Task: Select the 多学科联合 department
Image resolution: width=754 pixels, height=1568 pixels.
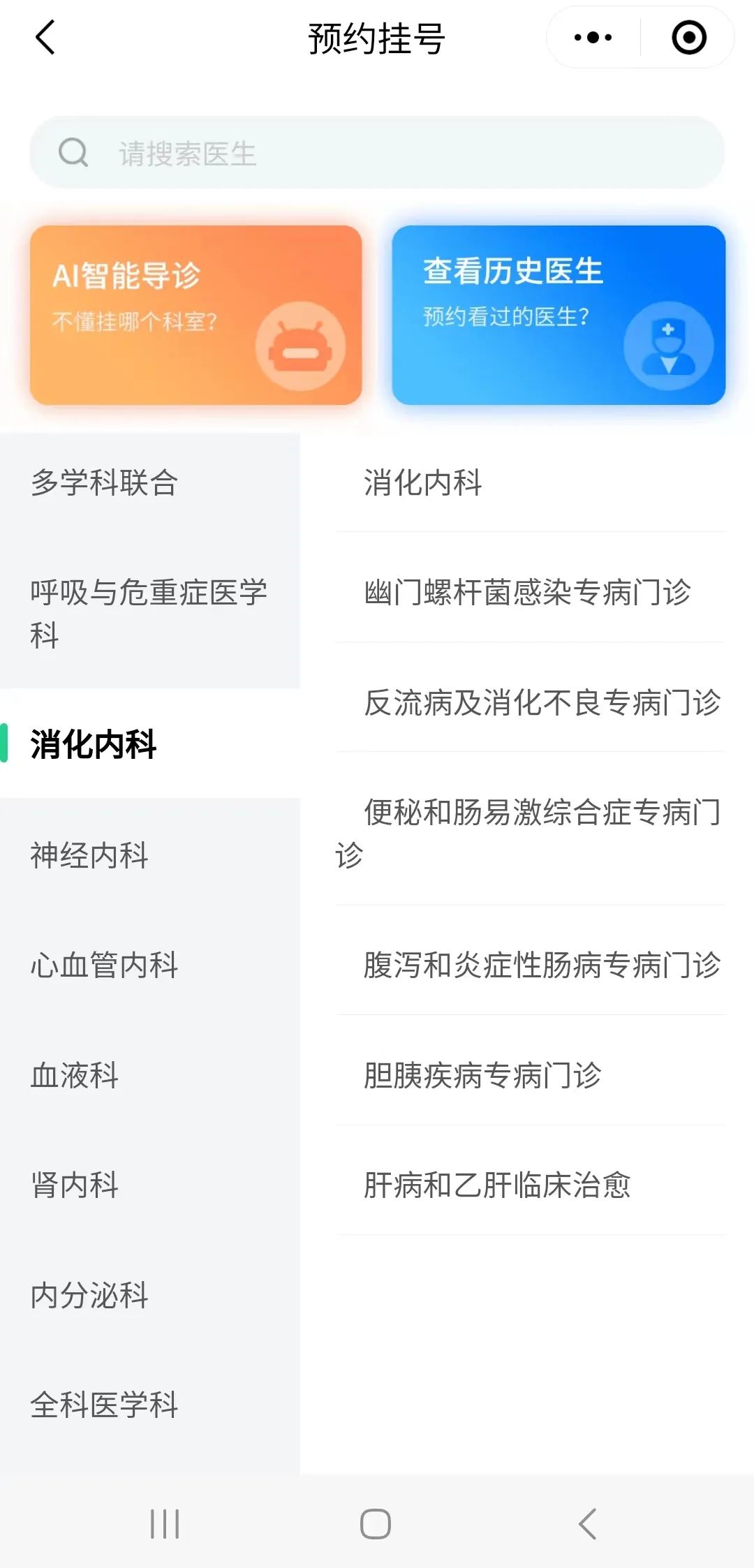Action: click(105, 483)
